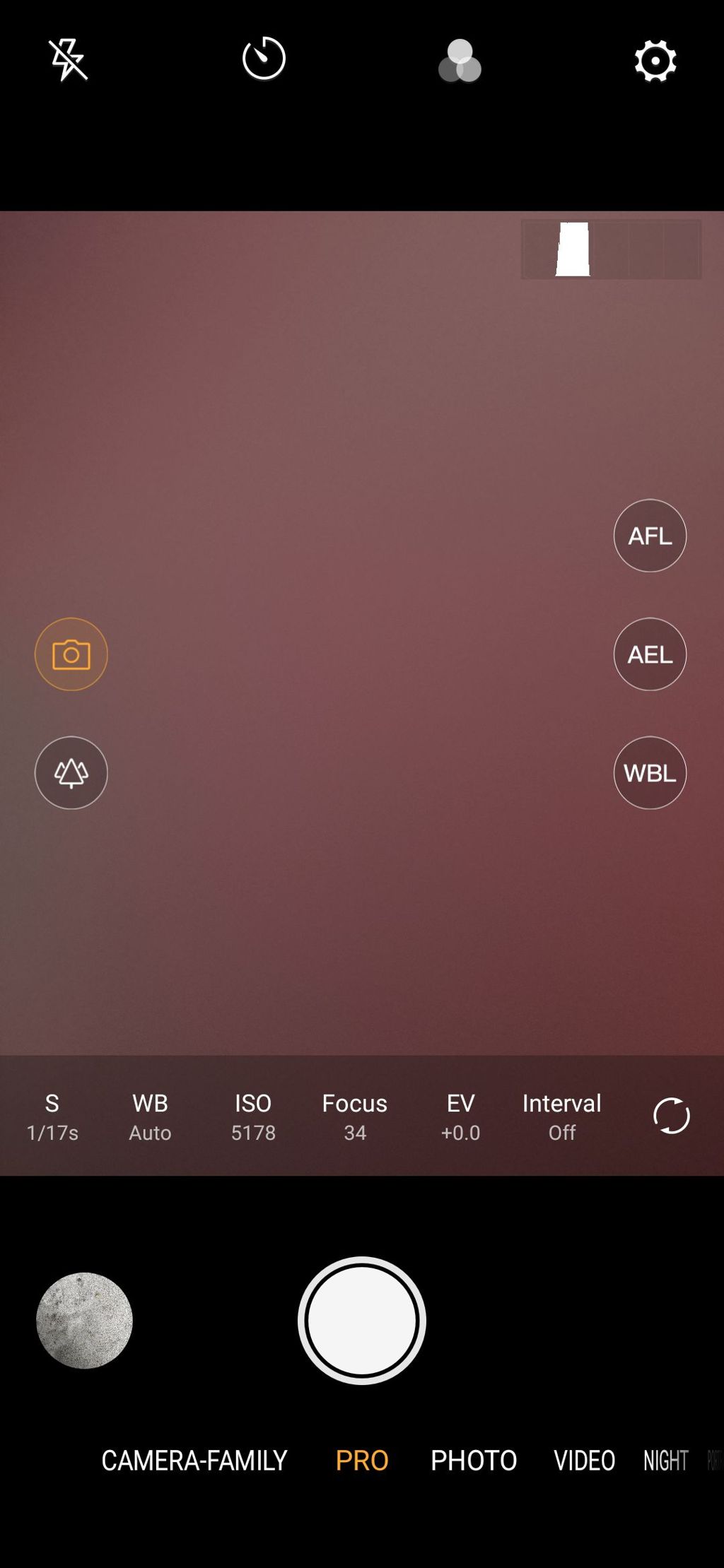Open the Focus 34 control

point(354,1116)
